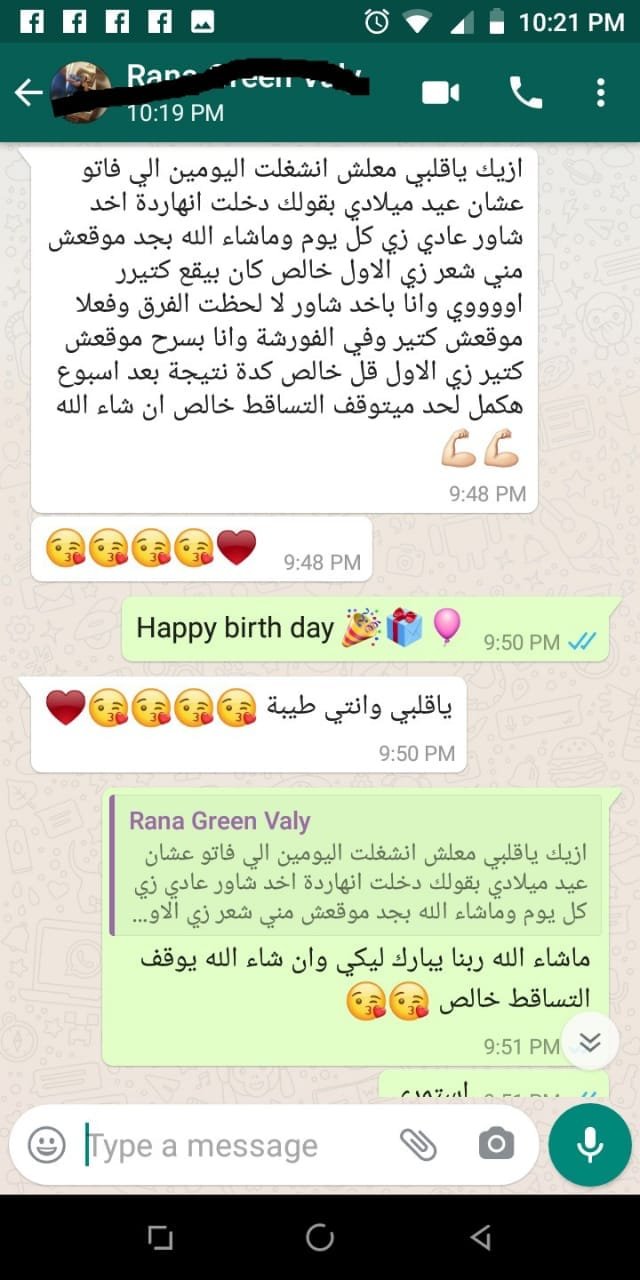
Task: Go back to the chats list
Action: point(27,93)
